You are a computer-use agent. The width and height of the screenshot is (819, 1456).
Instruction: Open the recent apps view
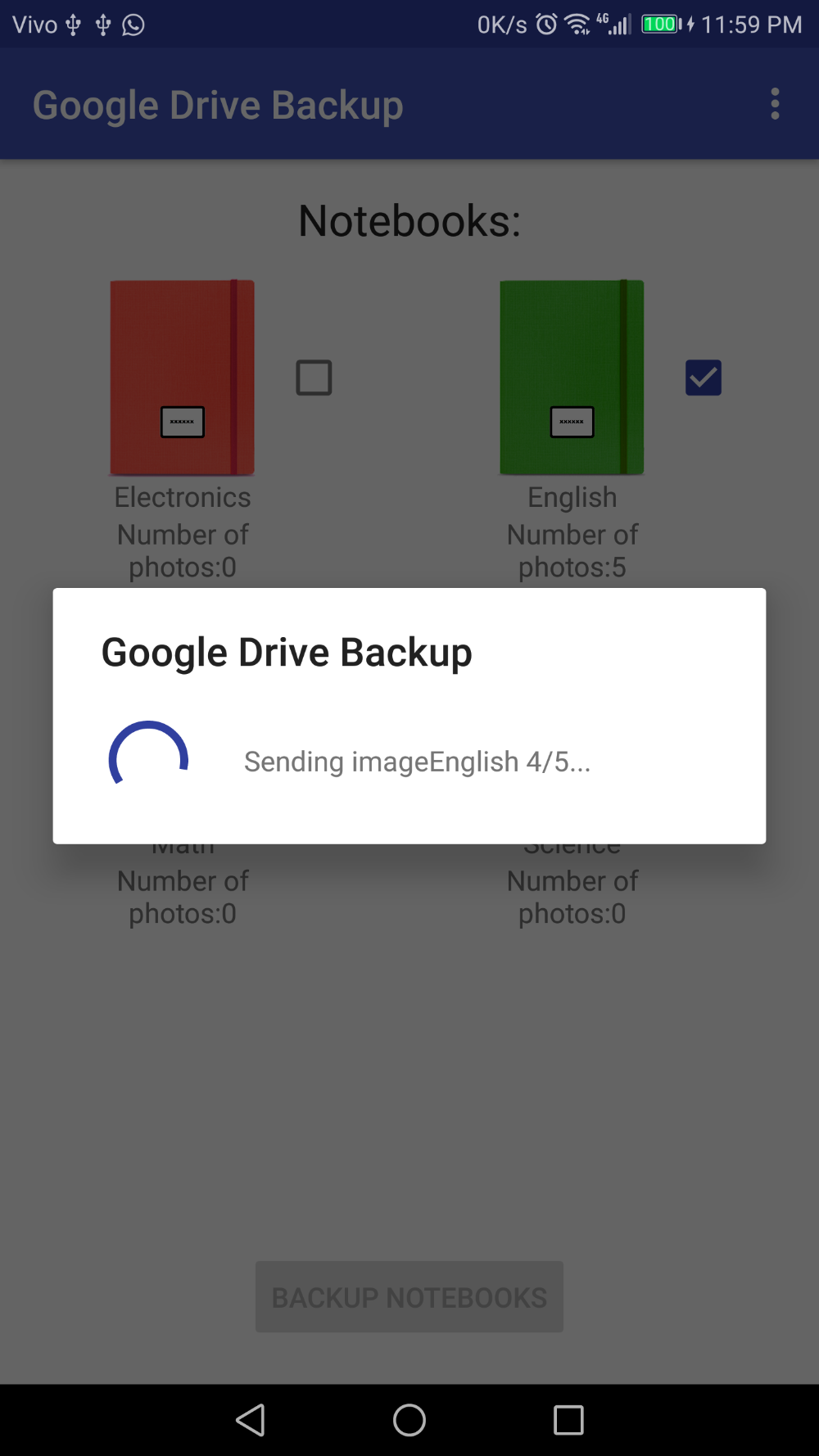click(568, 1420)
